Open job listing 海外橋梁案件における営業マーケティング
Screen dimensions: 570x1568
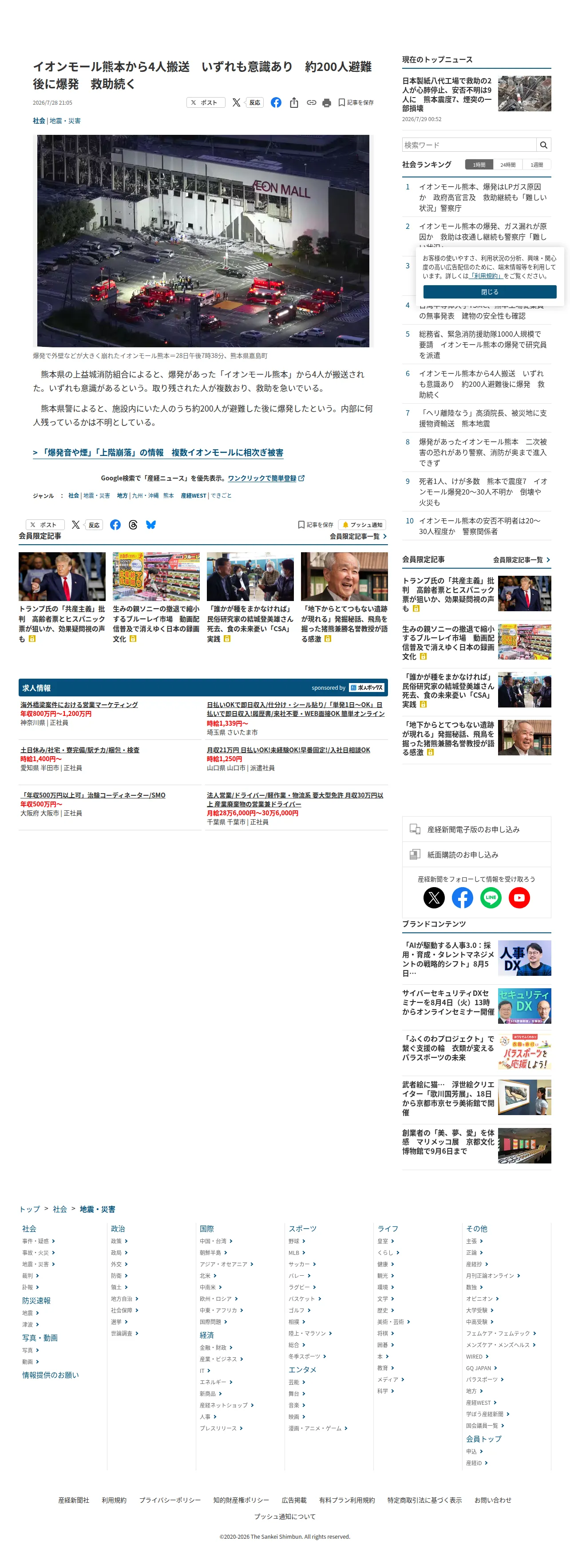pyautogui.click(x=79, y=704)
